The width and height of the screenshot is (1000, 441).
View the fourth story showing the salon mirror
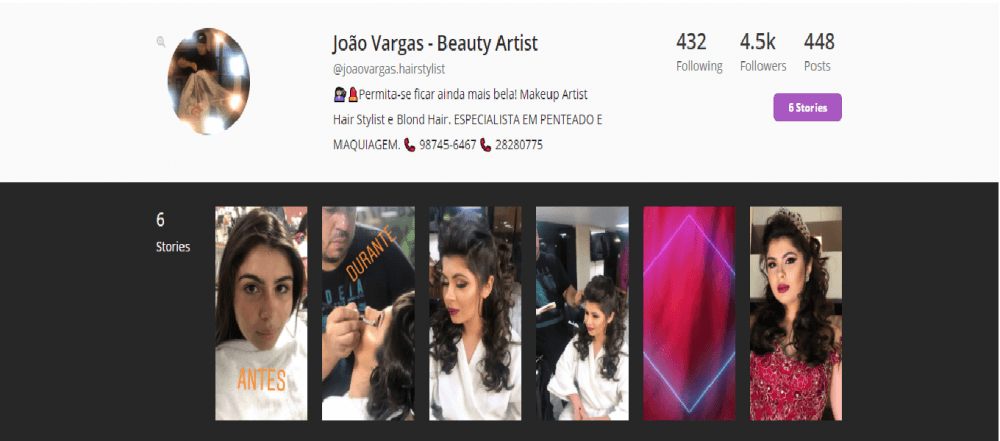pyautogui.click(x=582, y=313)
